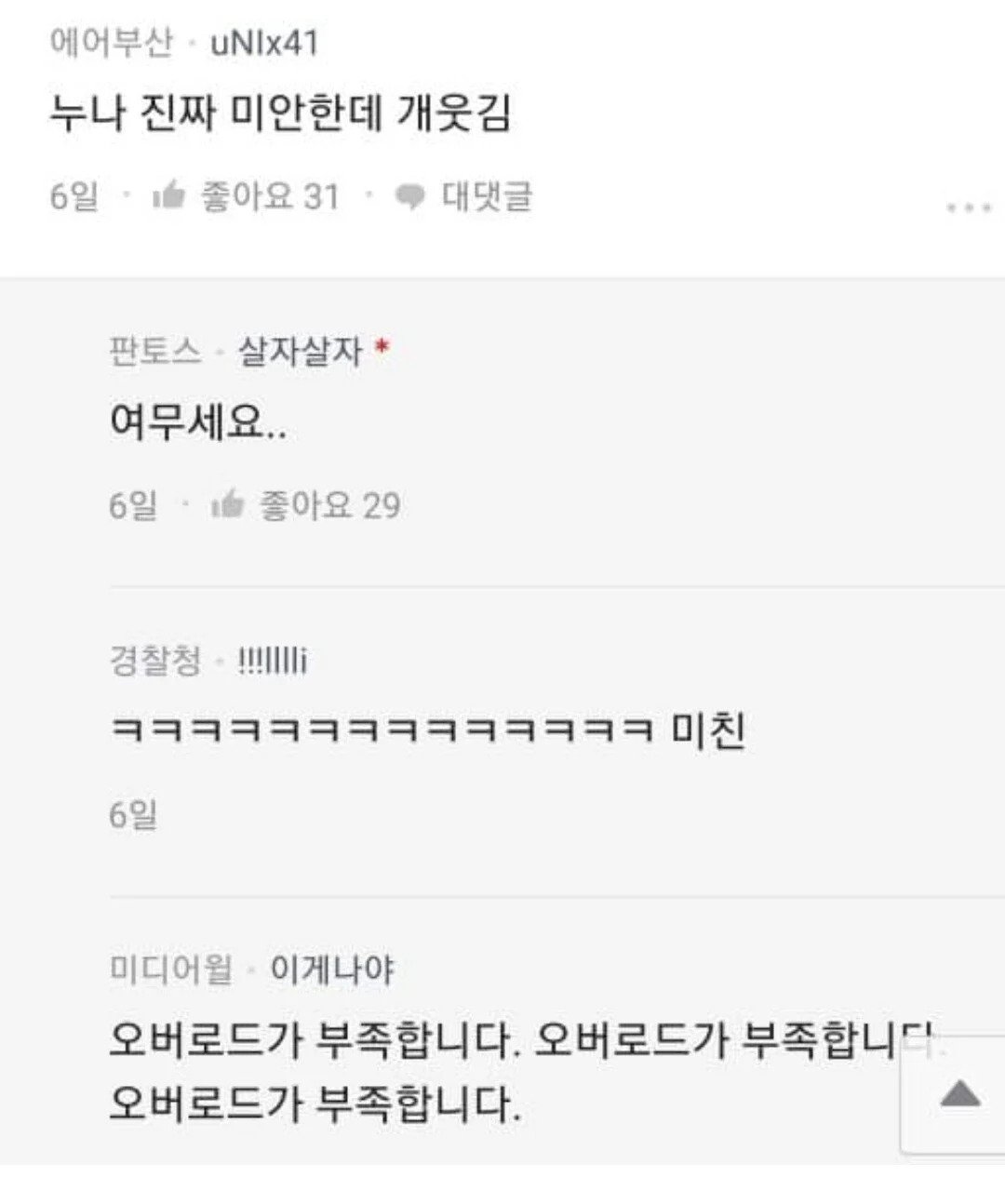Open the overflow menu on uNIx41's comment
The width and height of the screenshot is (1005, 1204).
968,207
